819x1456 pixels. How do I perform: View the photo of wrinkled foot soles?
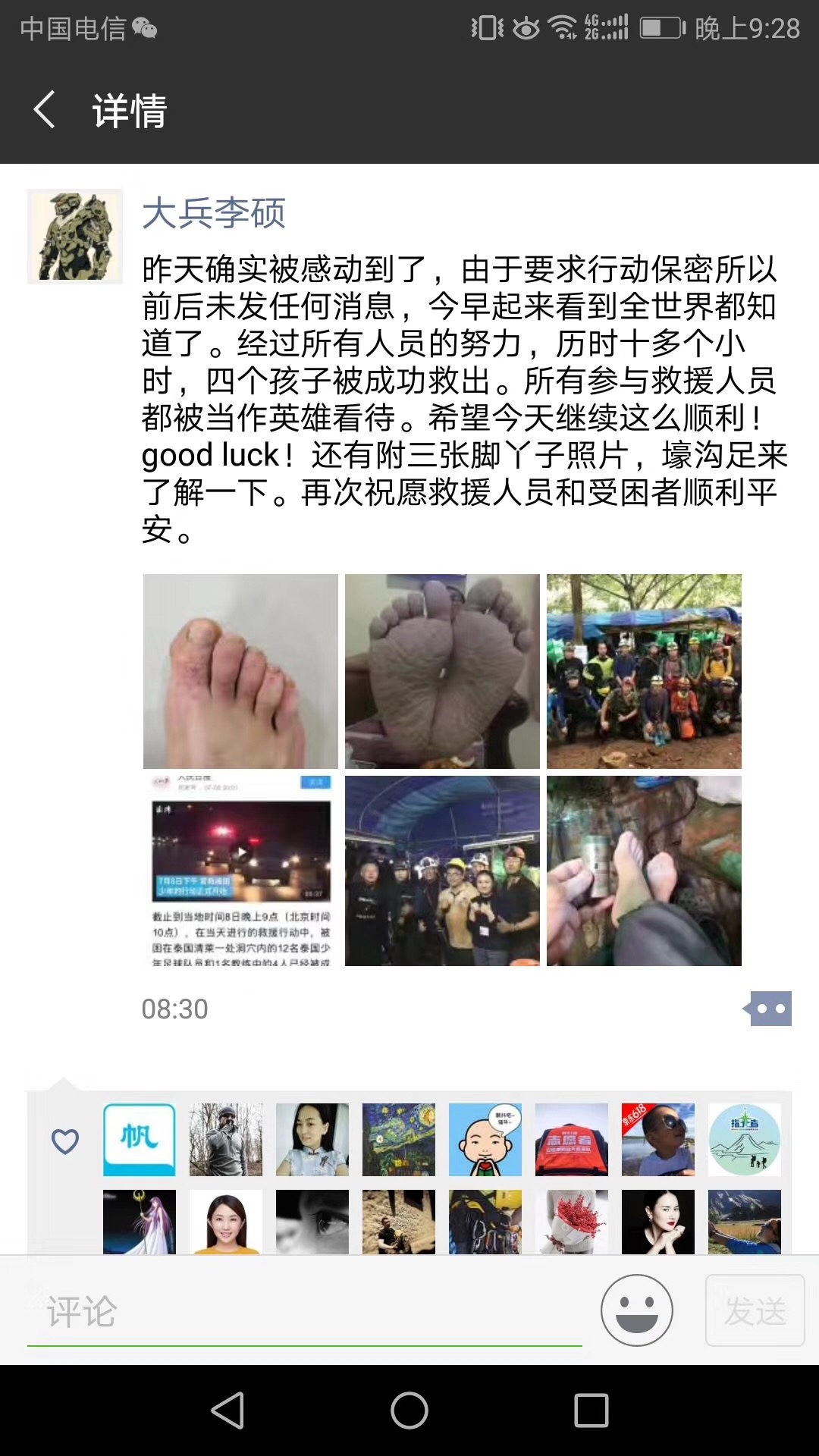pyautogui.click(x=442, y=671)
